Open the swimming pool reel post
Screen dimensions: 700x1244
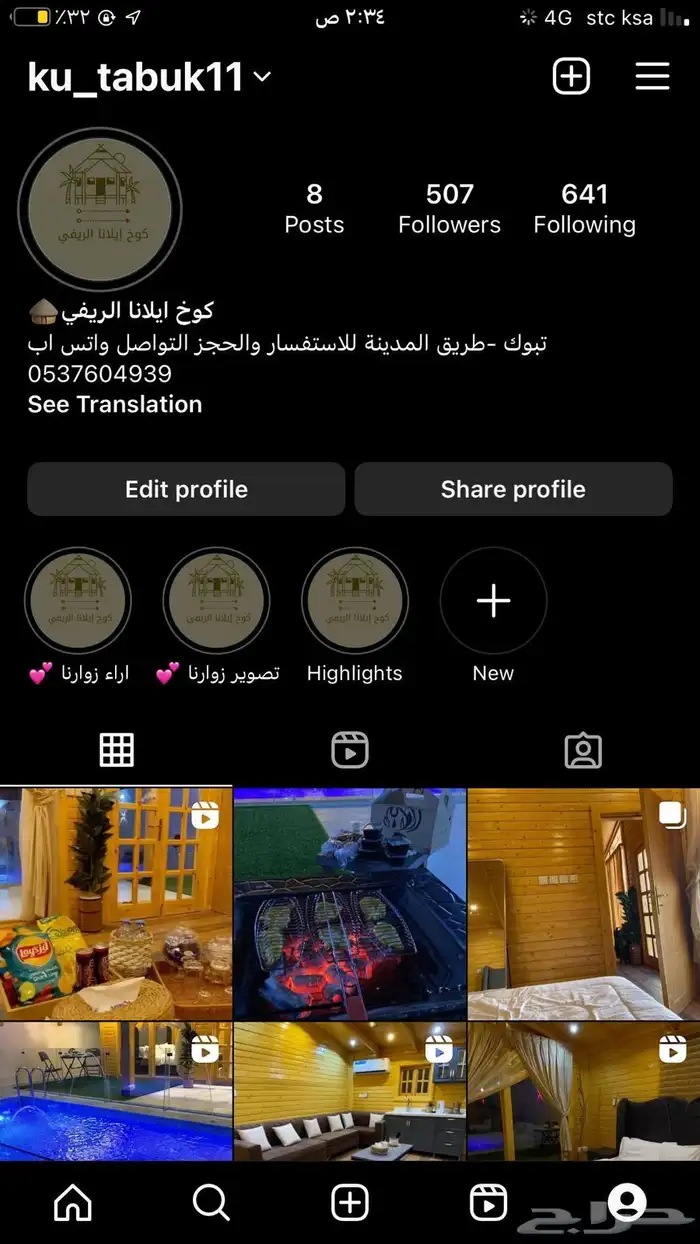pyautogui.click(x=116, y=1091)
